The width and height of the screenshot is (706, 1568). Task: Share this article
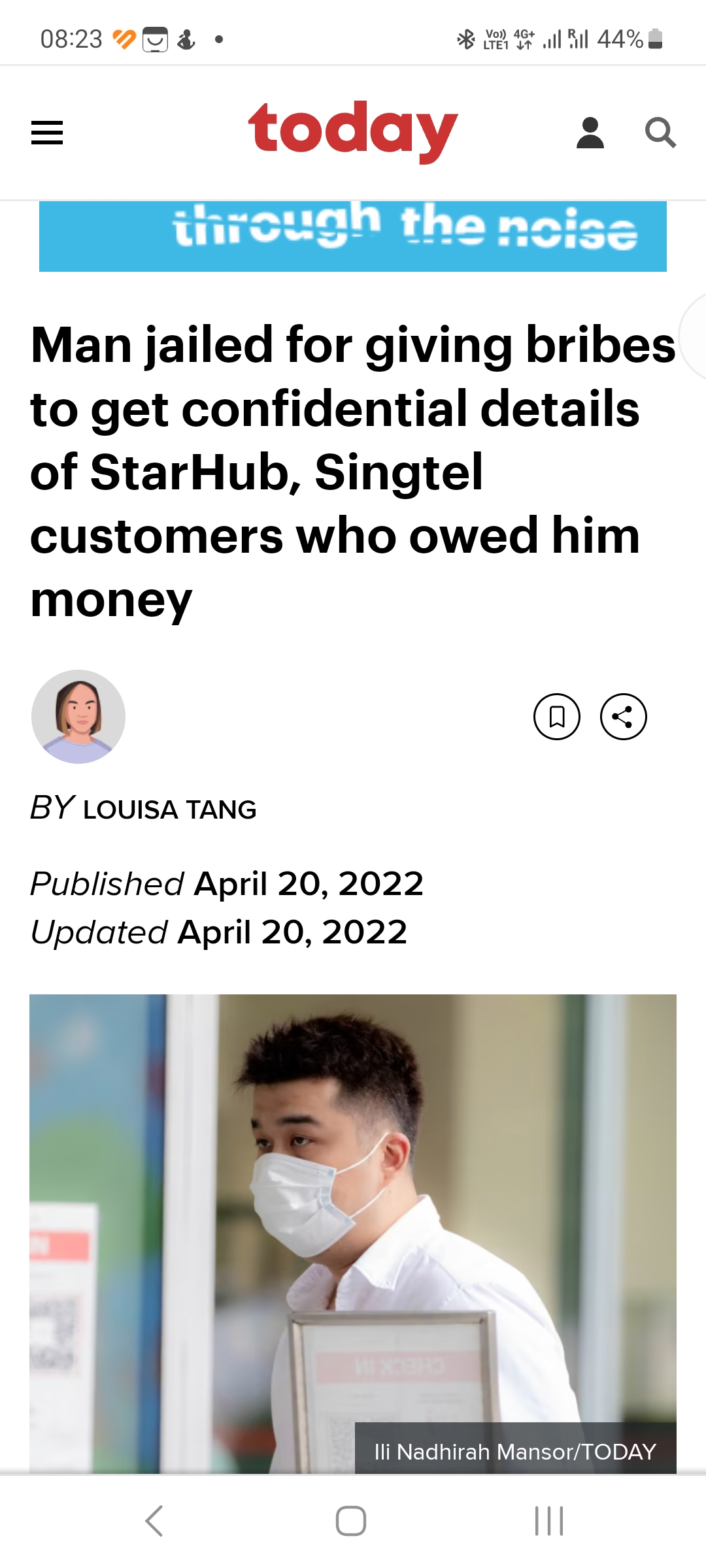click(624, 717)
